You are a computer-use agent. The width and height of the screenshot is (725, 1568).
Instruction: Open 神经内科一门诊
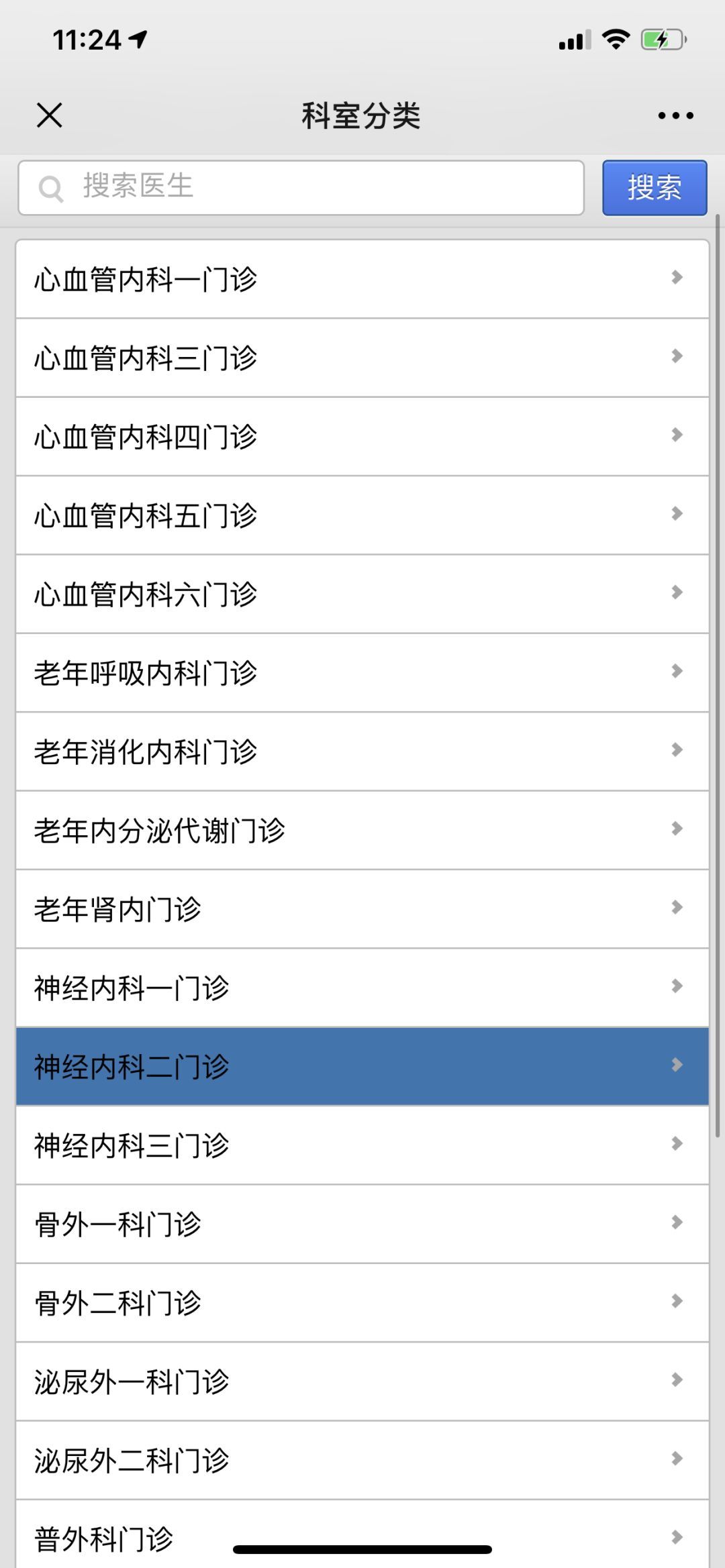click(362, 988)
